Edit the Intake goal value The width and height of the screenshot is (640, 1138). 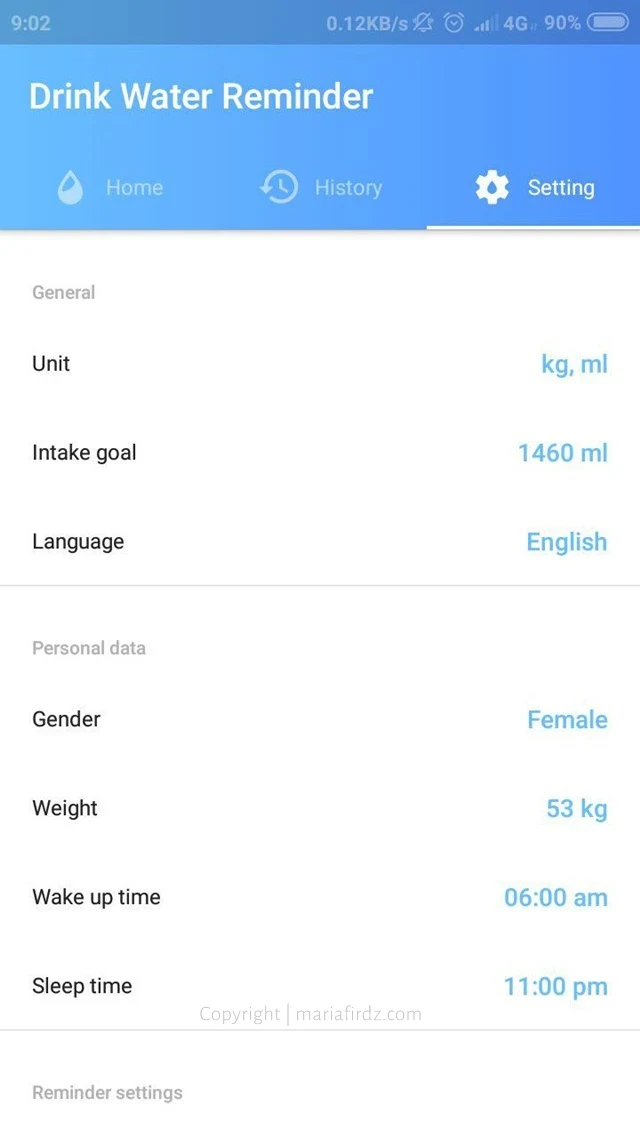[562, 453]
